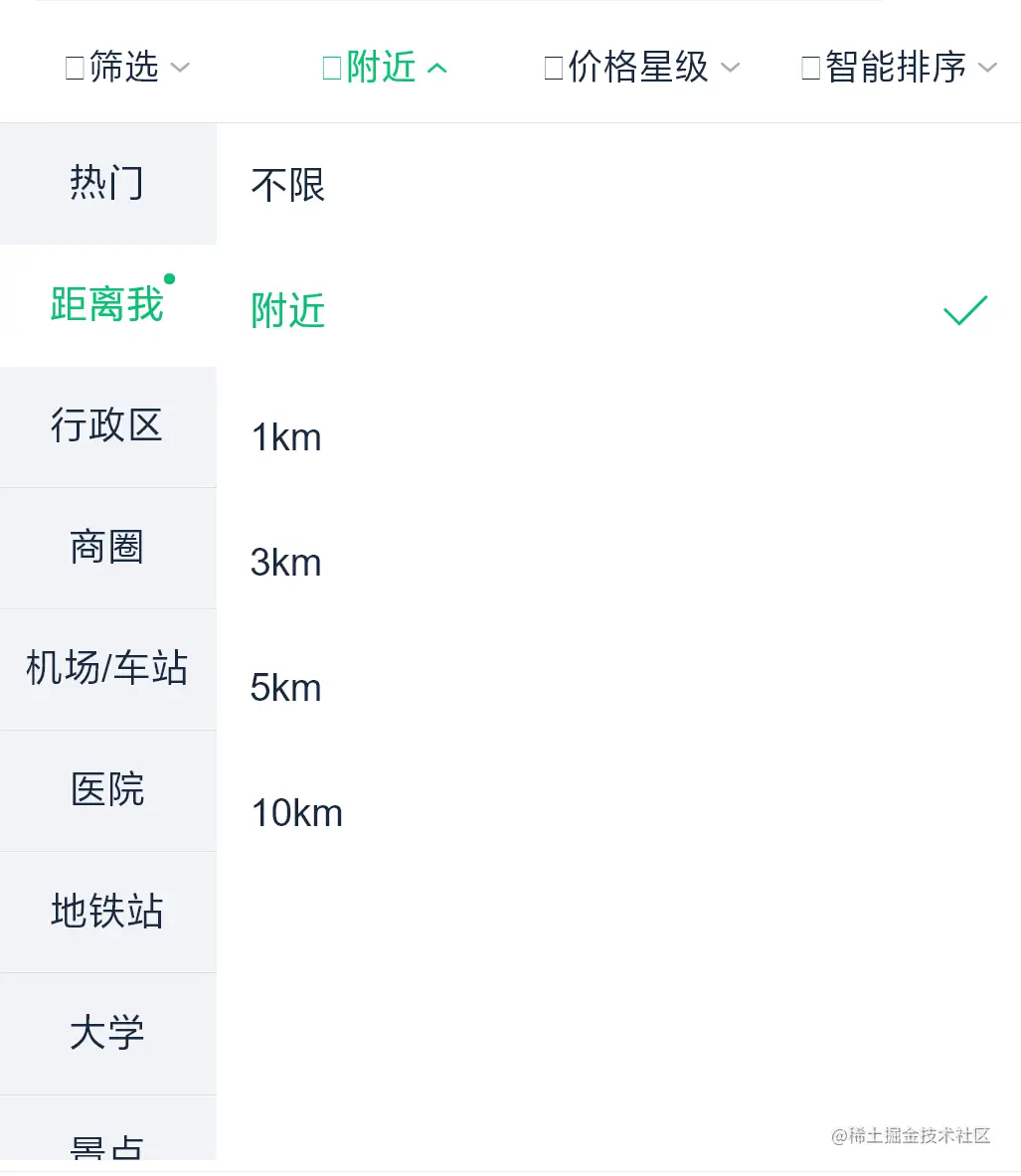The width and height of the screenshot is (1021, 1176).
Task: Collapse the 附近 dropdown
Action: [x=385, y=68]
